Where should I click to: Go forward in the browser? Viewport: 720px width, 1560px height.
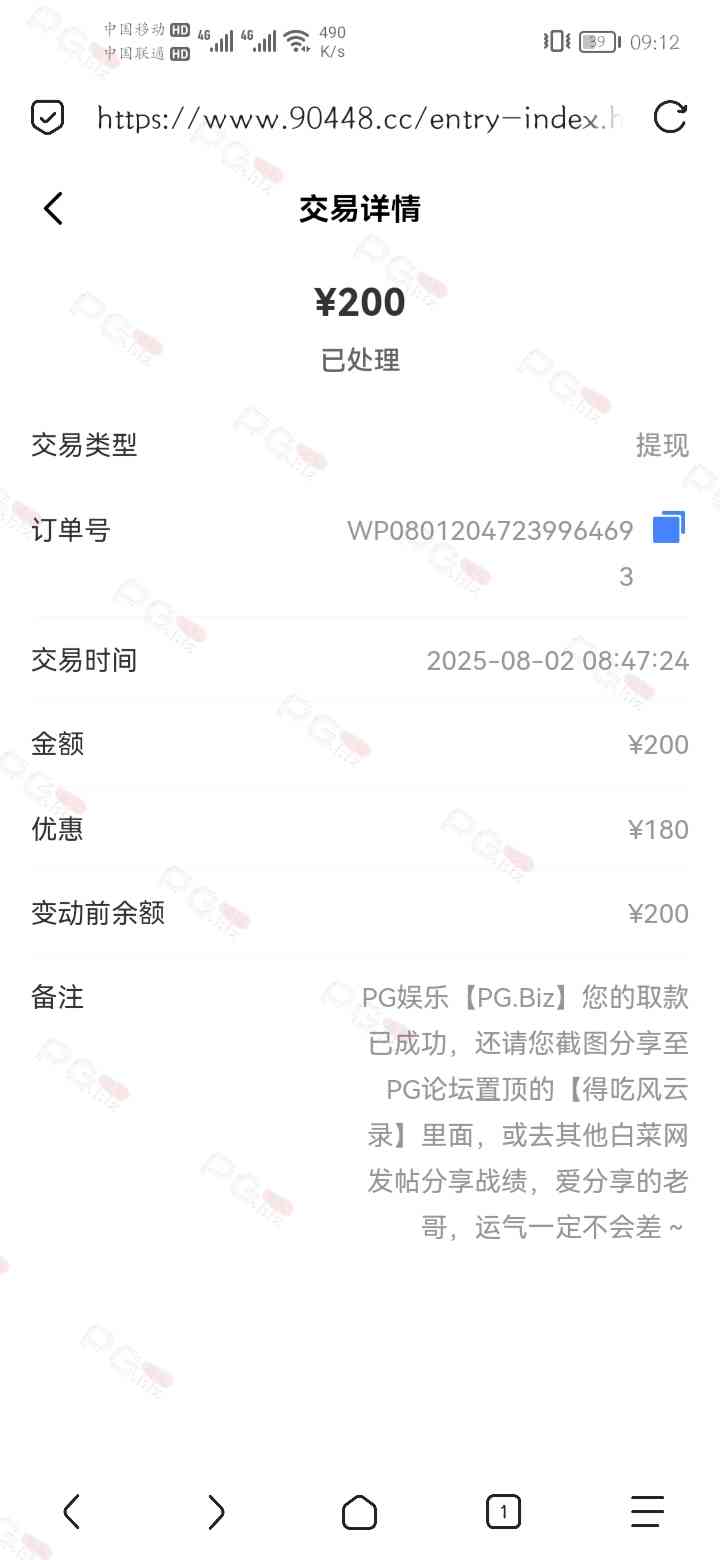(x=216, y=1512)
